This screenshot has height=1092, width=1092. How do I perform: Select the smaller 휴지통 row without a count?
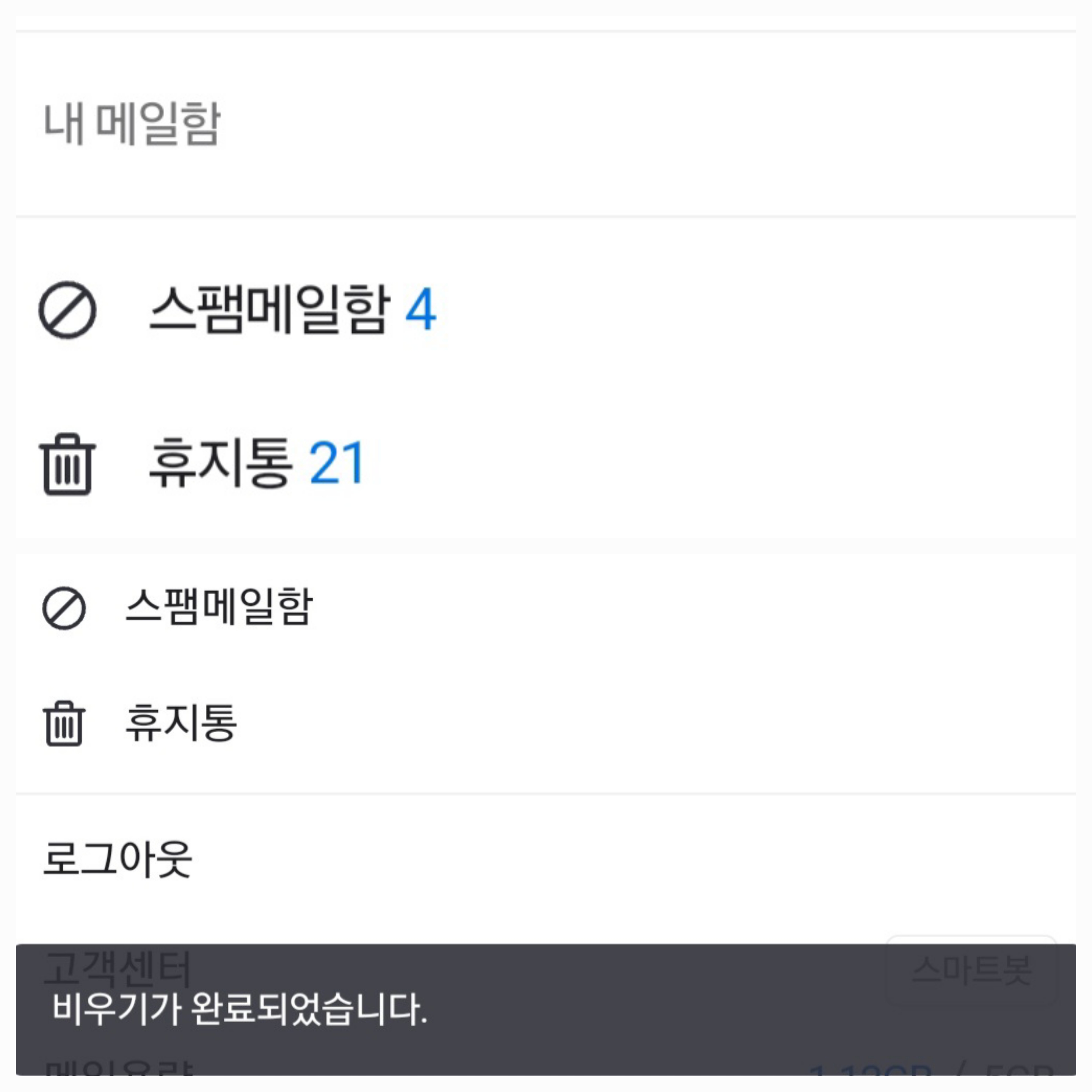click(181, 722)
